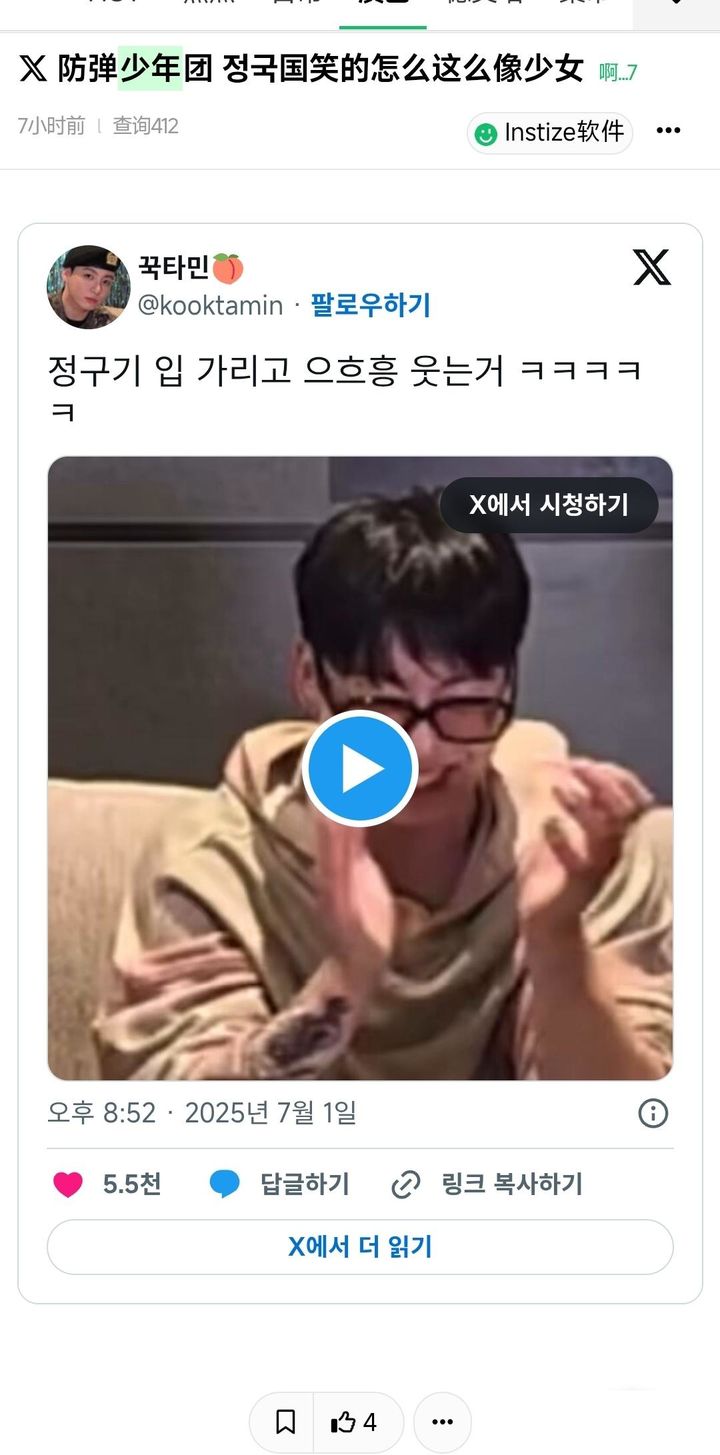Tap the 'X에서 시청하기' button

click(549, 505)
